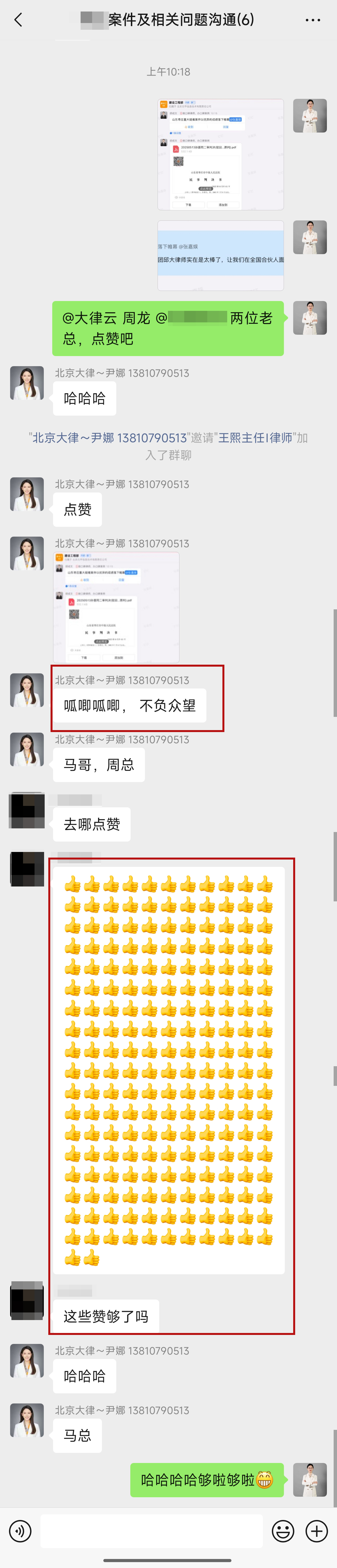
Task: Switch to voice message input
Action: pos(20,1531)
